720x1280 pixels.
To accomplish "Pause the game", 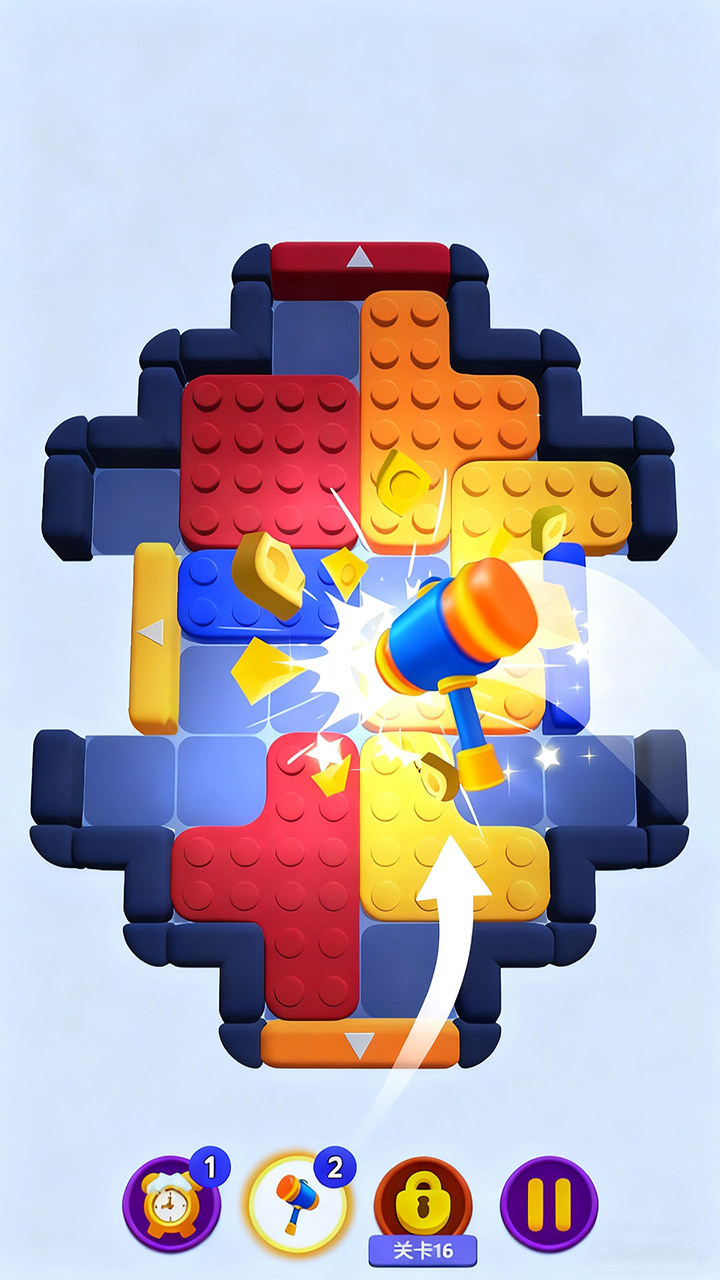I will pyautogui.click(x=549, y=1203).
